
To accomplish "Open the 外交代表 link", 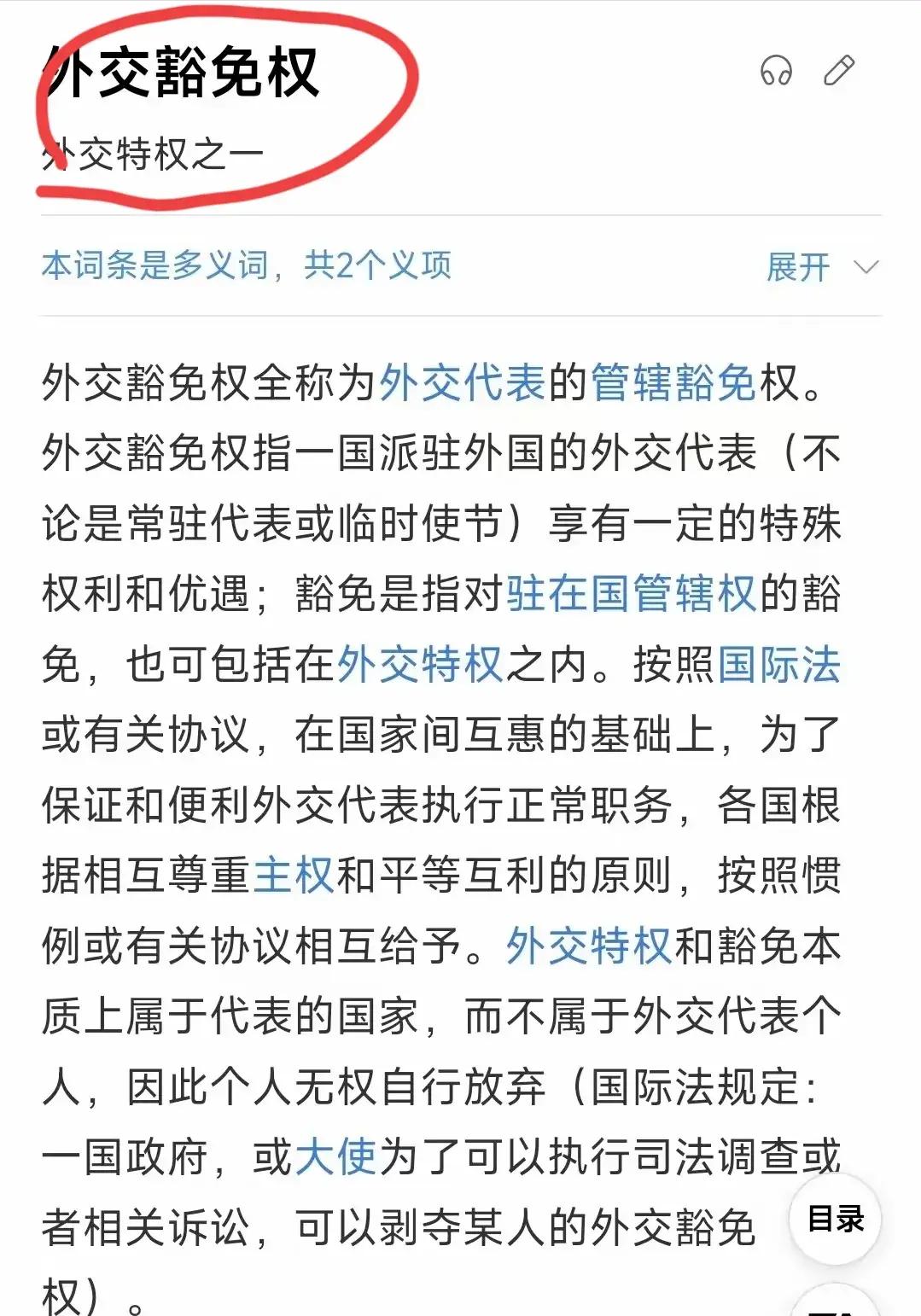I will [461, 382].
